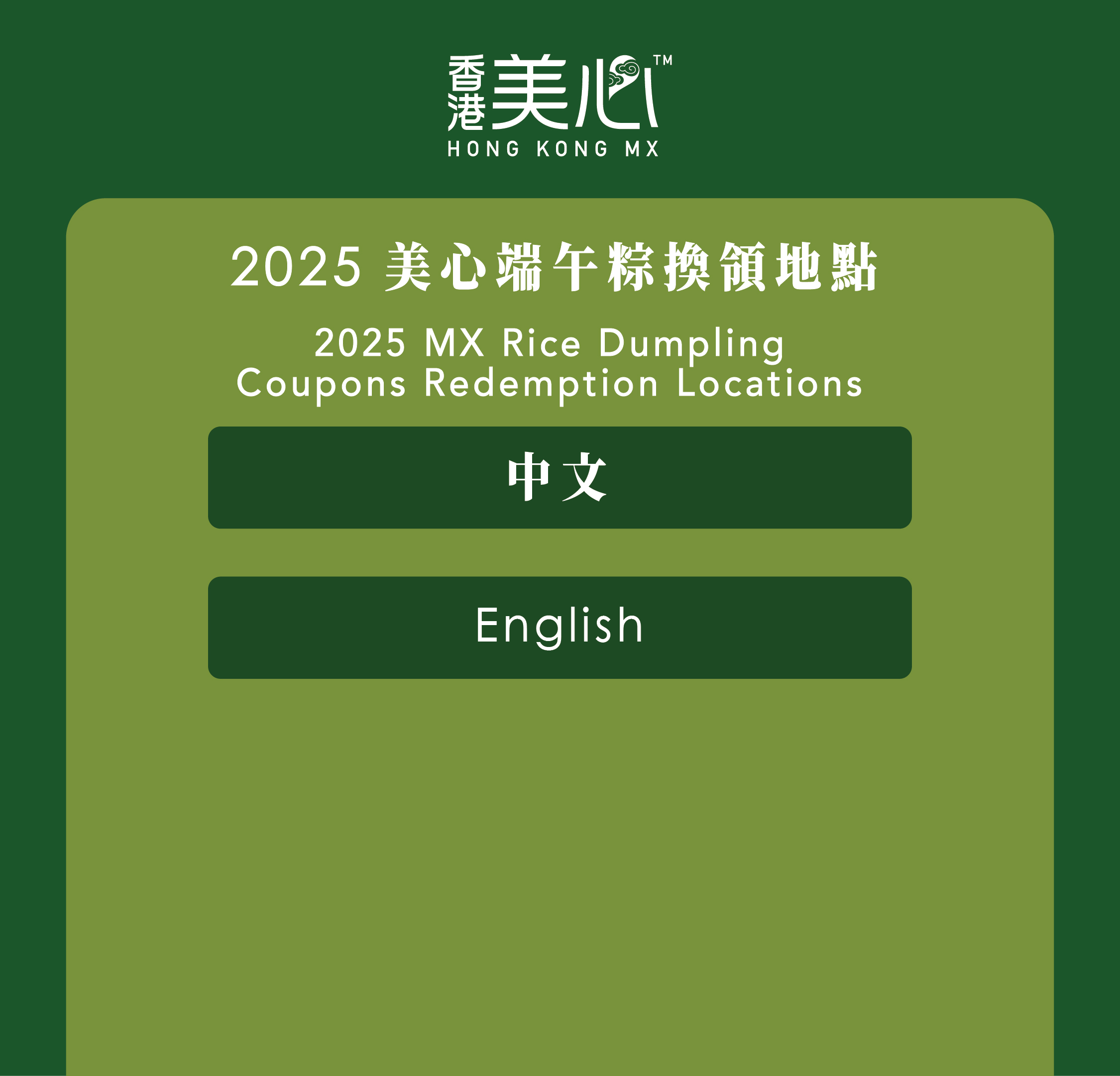Select the 中文 language button

[560, 477]
